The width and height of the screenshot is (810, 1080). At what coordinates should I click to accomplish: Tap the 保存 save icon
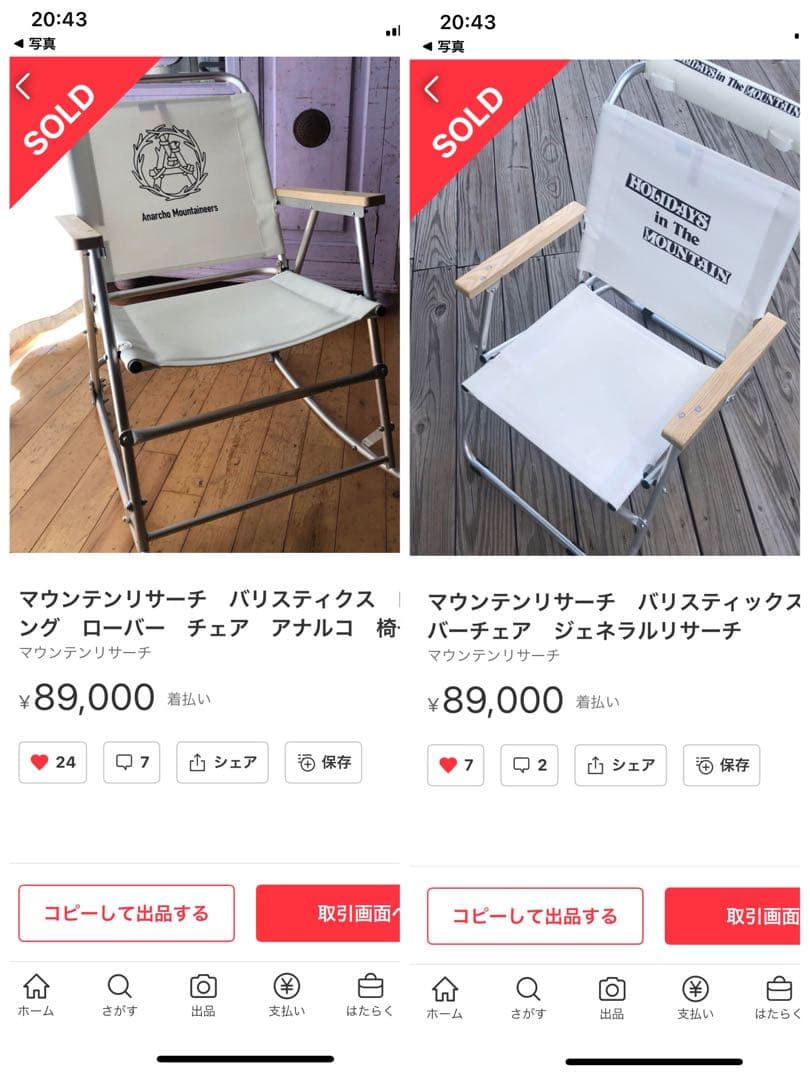(322, 764)
